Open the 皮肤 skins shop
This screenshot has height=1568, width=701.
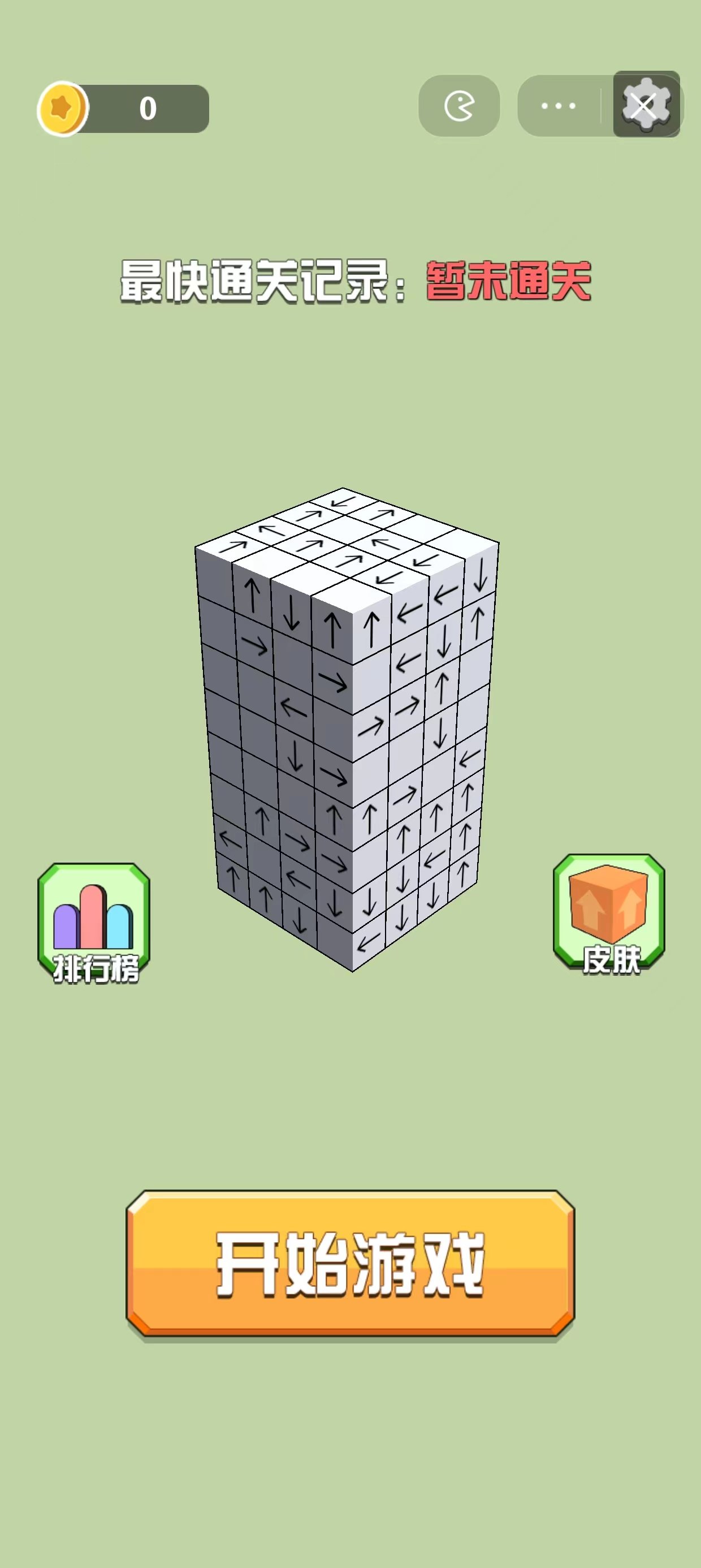608,913
